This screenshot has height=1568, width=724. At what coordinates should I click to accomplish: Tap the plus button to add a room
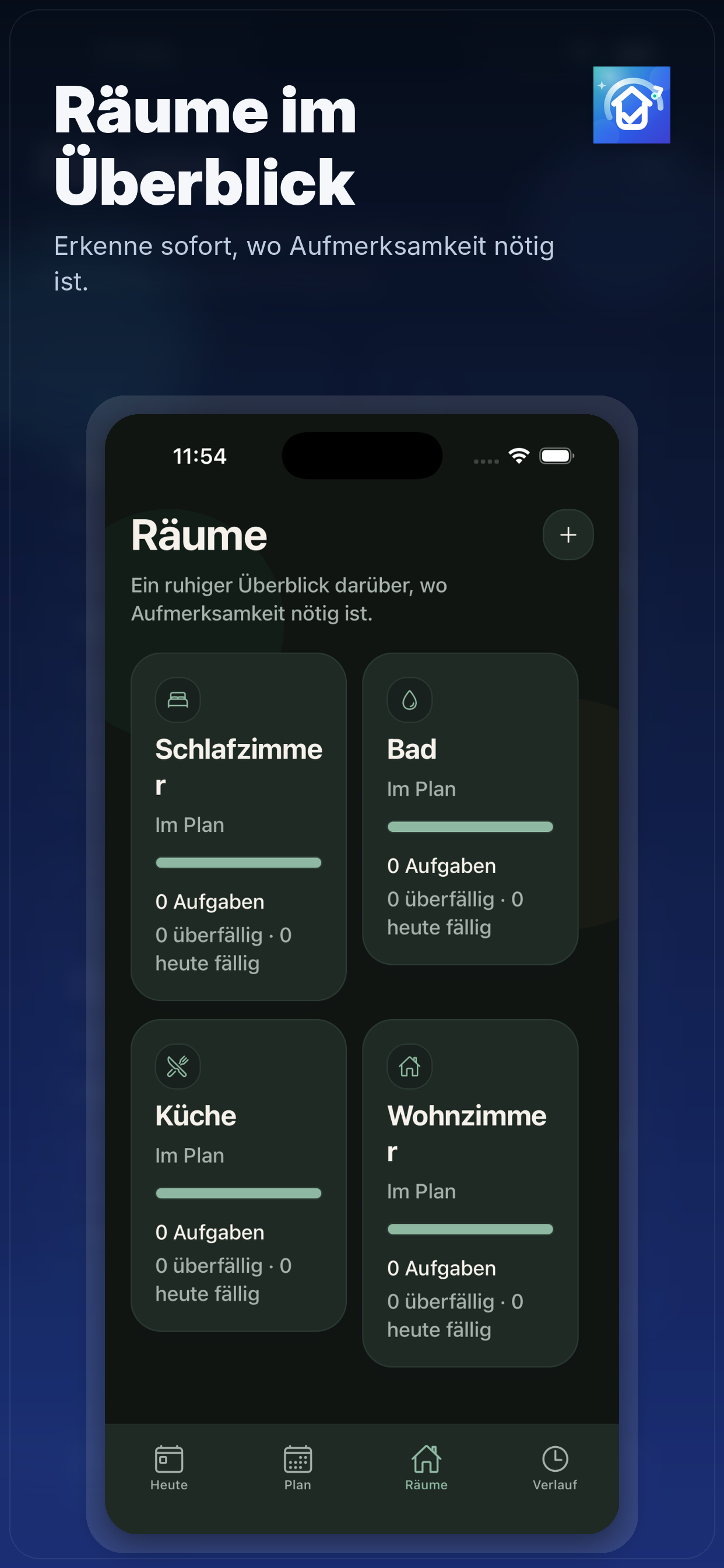point(568,534)
